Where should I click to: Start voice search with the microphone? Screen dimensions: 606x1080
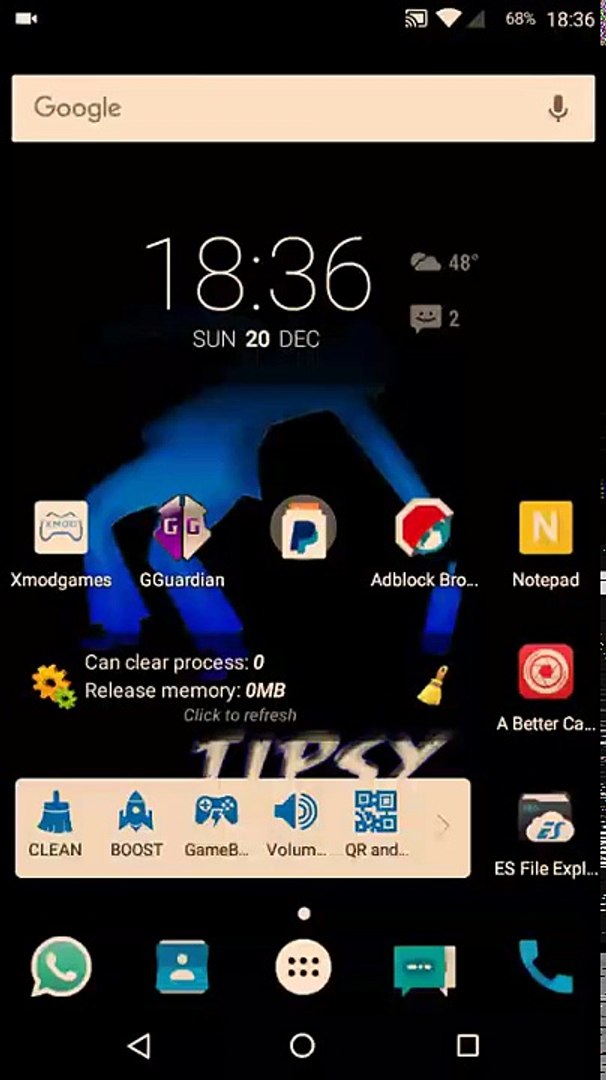pyautogui.click(x=558, y=108)
